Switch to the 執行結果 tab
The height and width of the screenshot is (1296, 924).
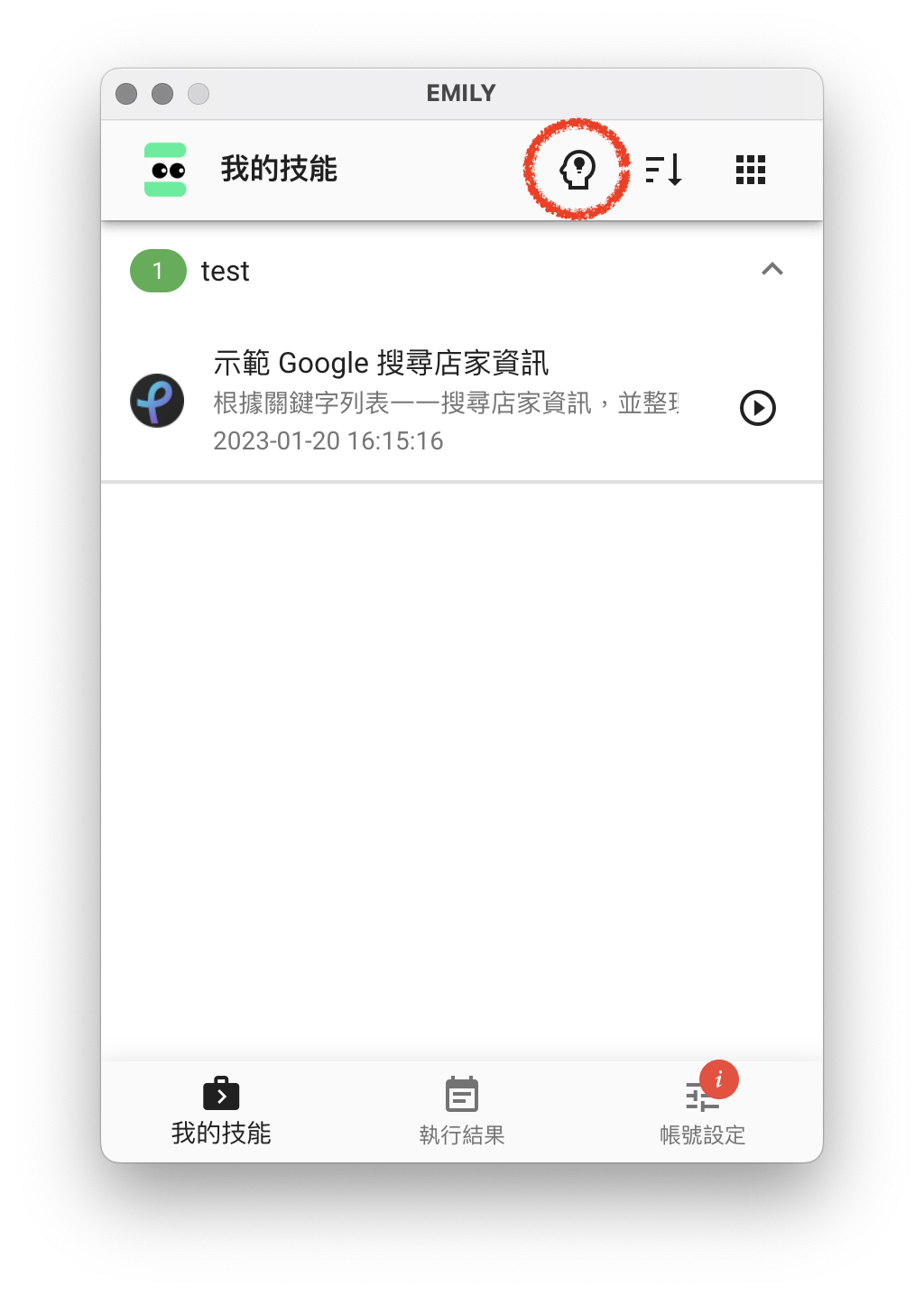[461, 1112]
